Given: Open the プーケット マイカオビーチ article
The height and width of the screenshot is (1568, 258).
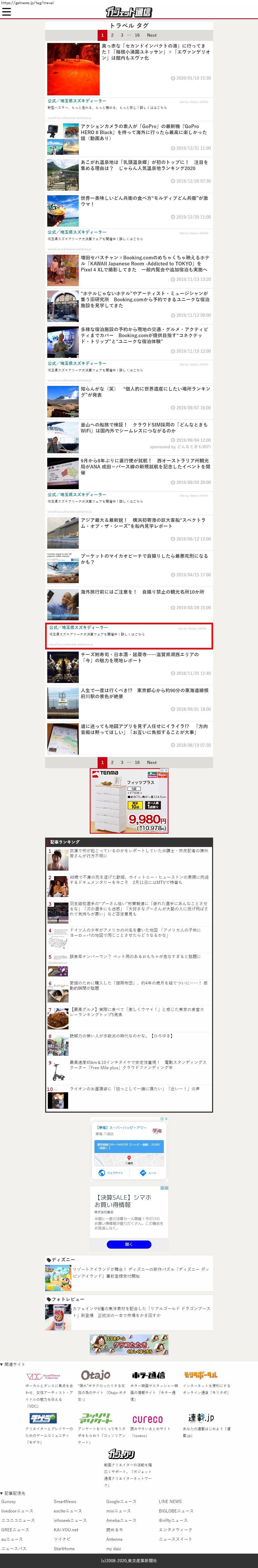Looking at the screenshot, I should click(x=144, y=559).
